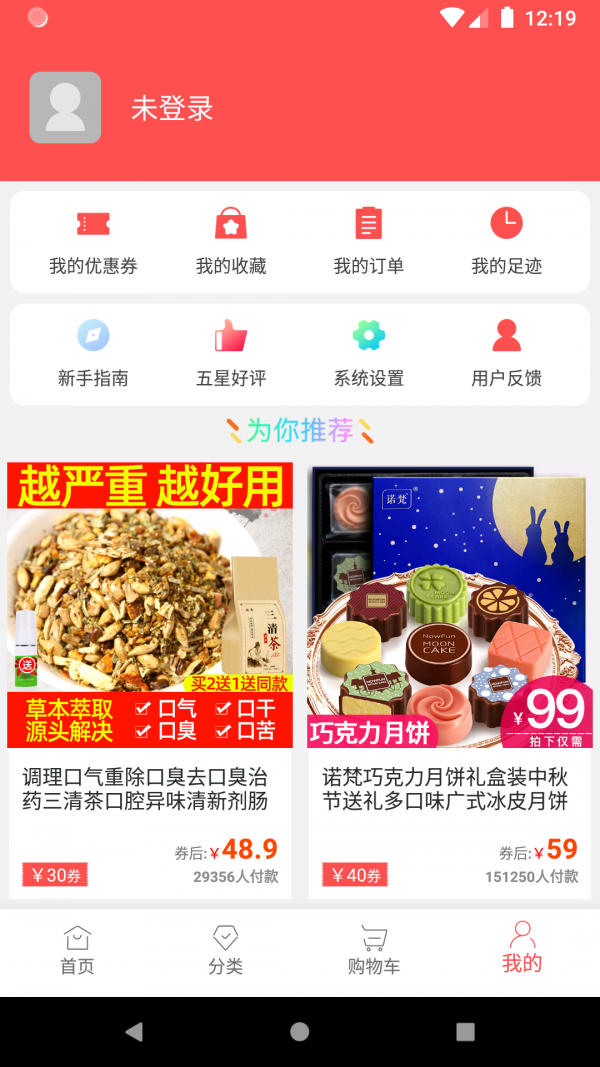The height and width of the screenshot is (1067, 600).
Task: Go to the system home screen
Action: click(300, 1031)
